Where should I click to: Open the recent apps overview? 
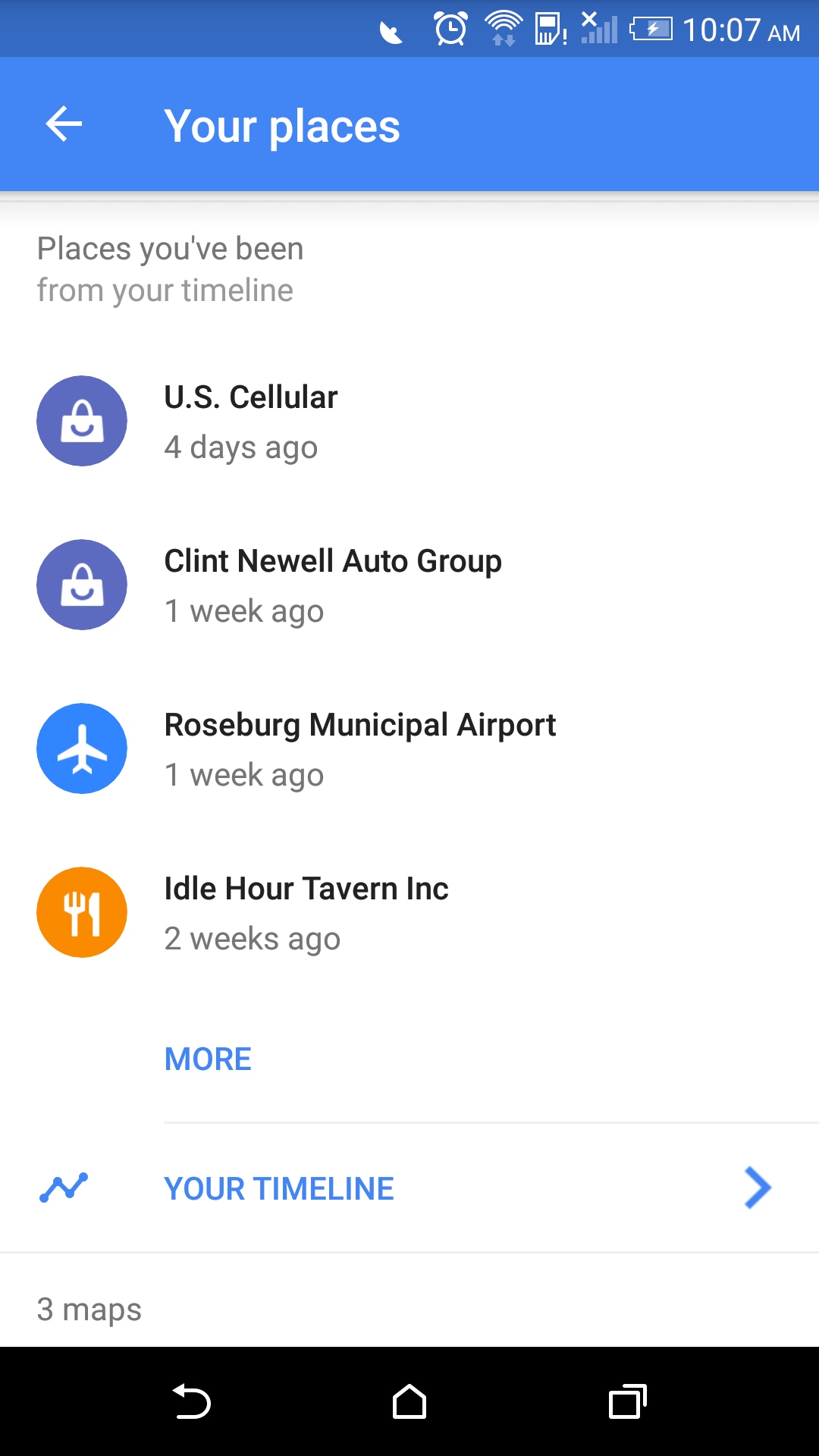(627, 1401)
